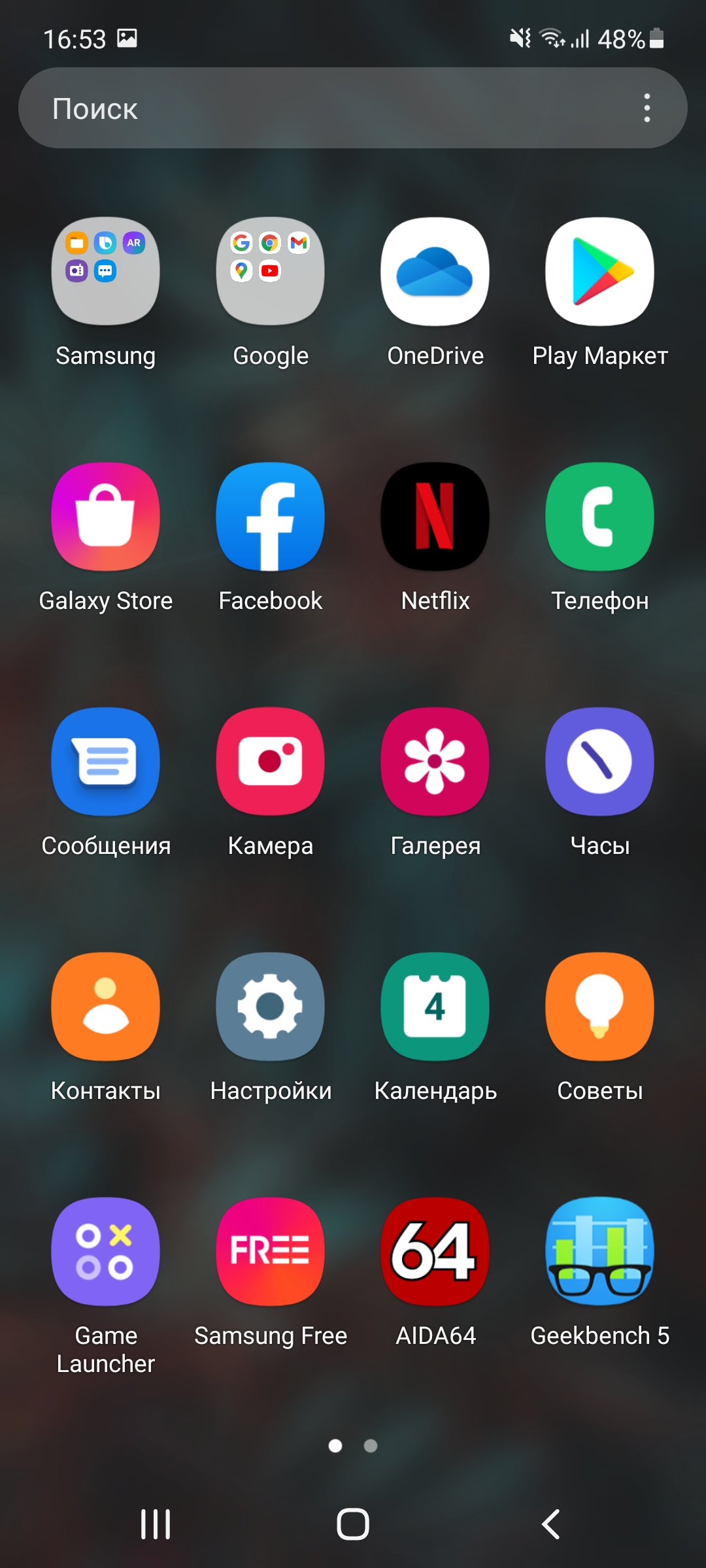Image resolution: width=706 pixels, height=1568 pixels.
Task: Open the Часы clock app
Action: point(600,762)
